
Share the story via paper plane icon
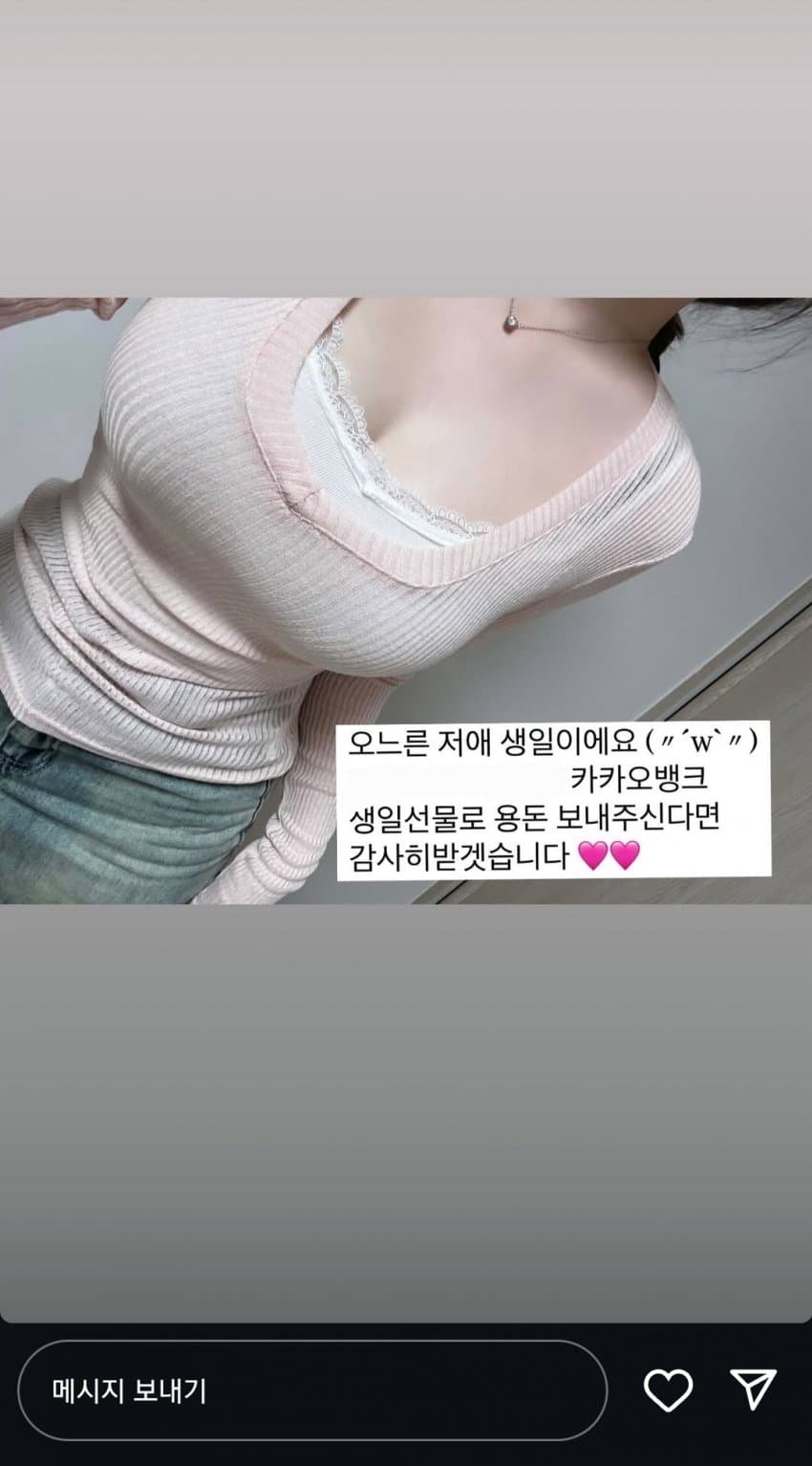pos(753,1389)
